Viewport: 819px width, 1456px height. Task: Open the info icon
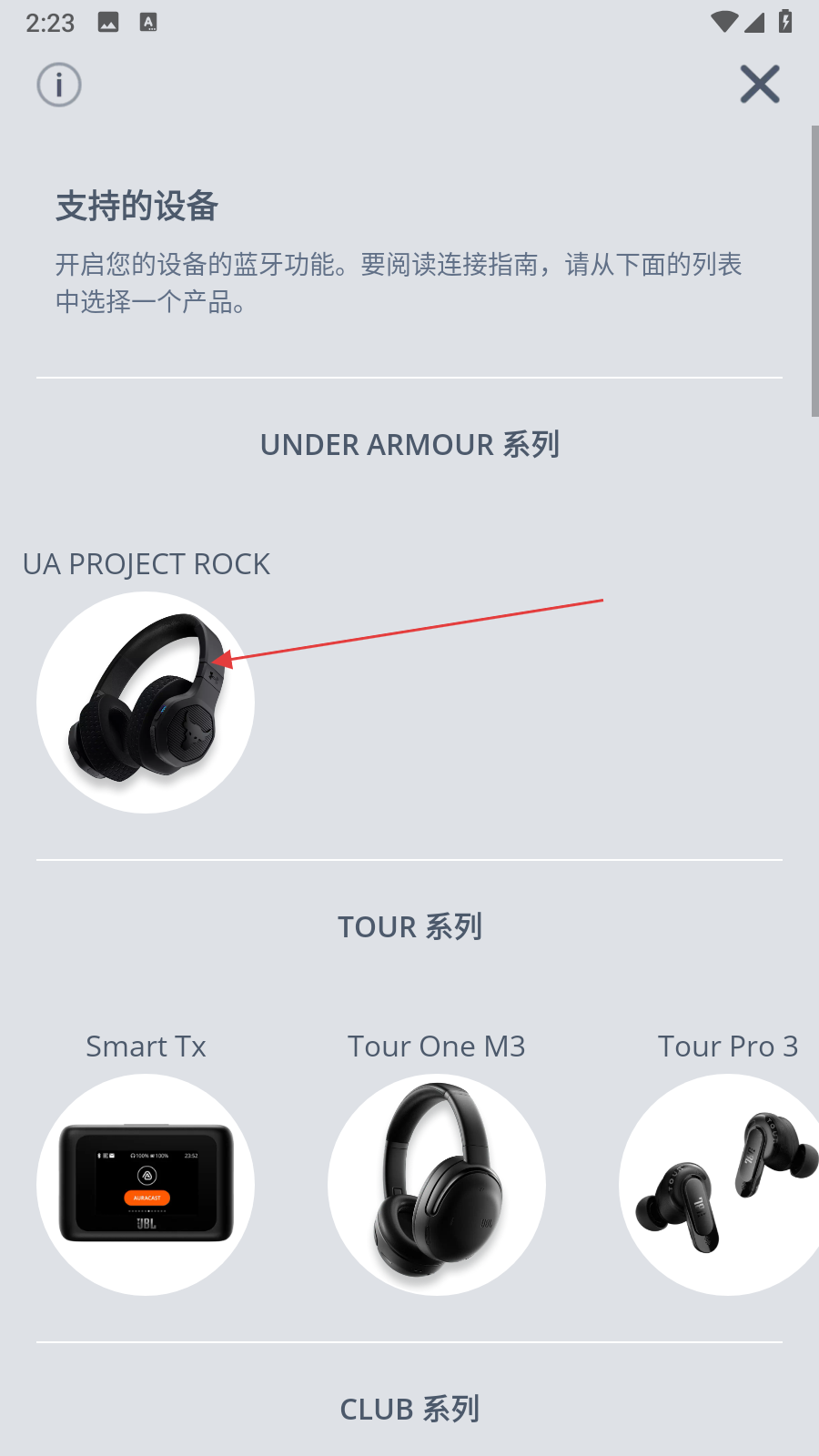pos(59,86)
